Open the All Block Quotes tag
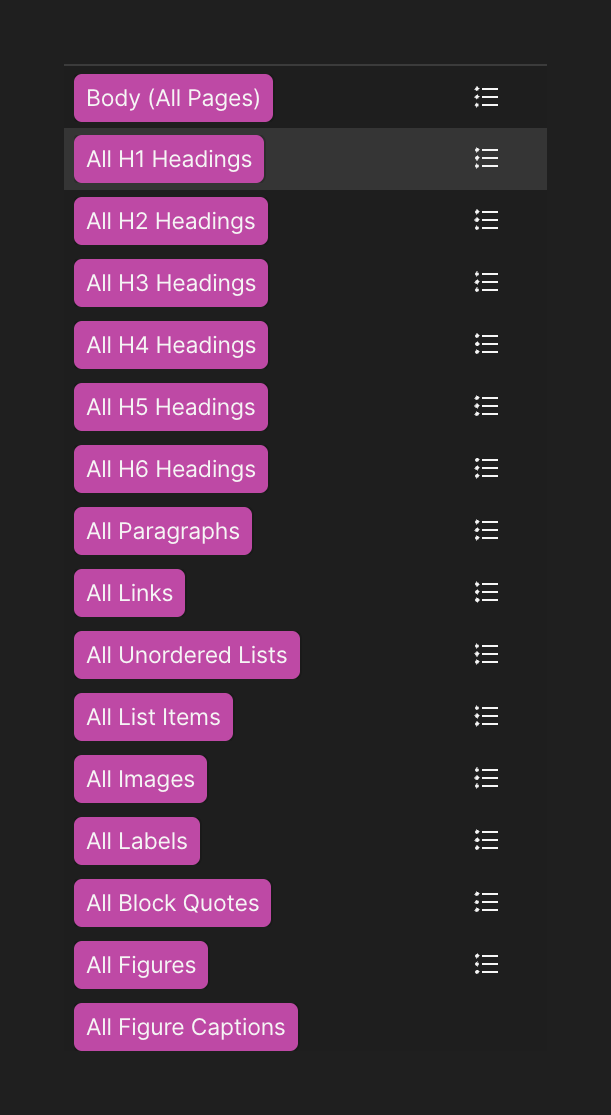This screenshot has width=611, height=1115. [x=172, y=904]
